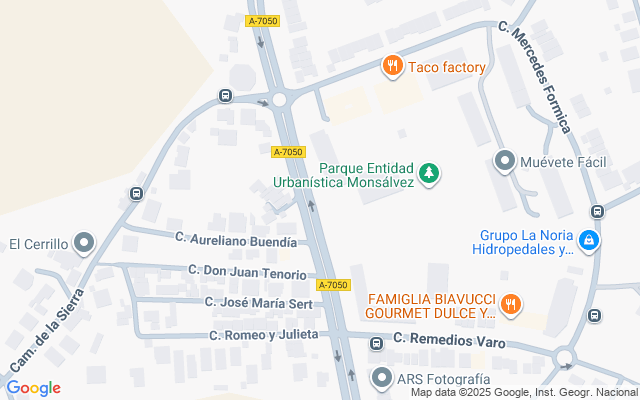Select Parque Entidad Urbanística Monsálvez park marker
The height and width of the screenshot is (400, 640).
[x=429, y=174]
